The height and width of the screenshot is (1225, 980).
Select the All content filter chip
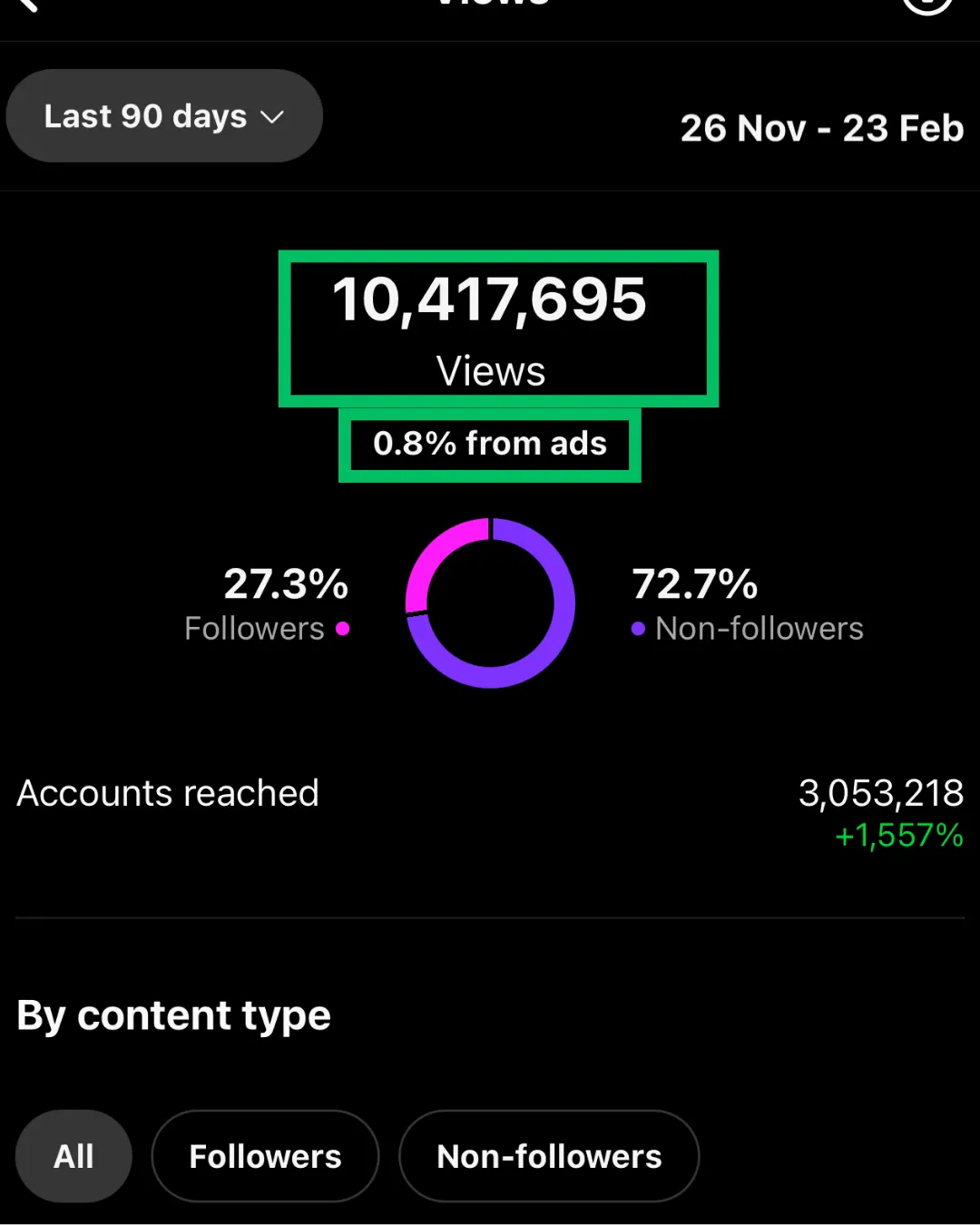click(73, 1156)
